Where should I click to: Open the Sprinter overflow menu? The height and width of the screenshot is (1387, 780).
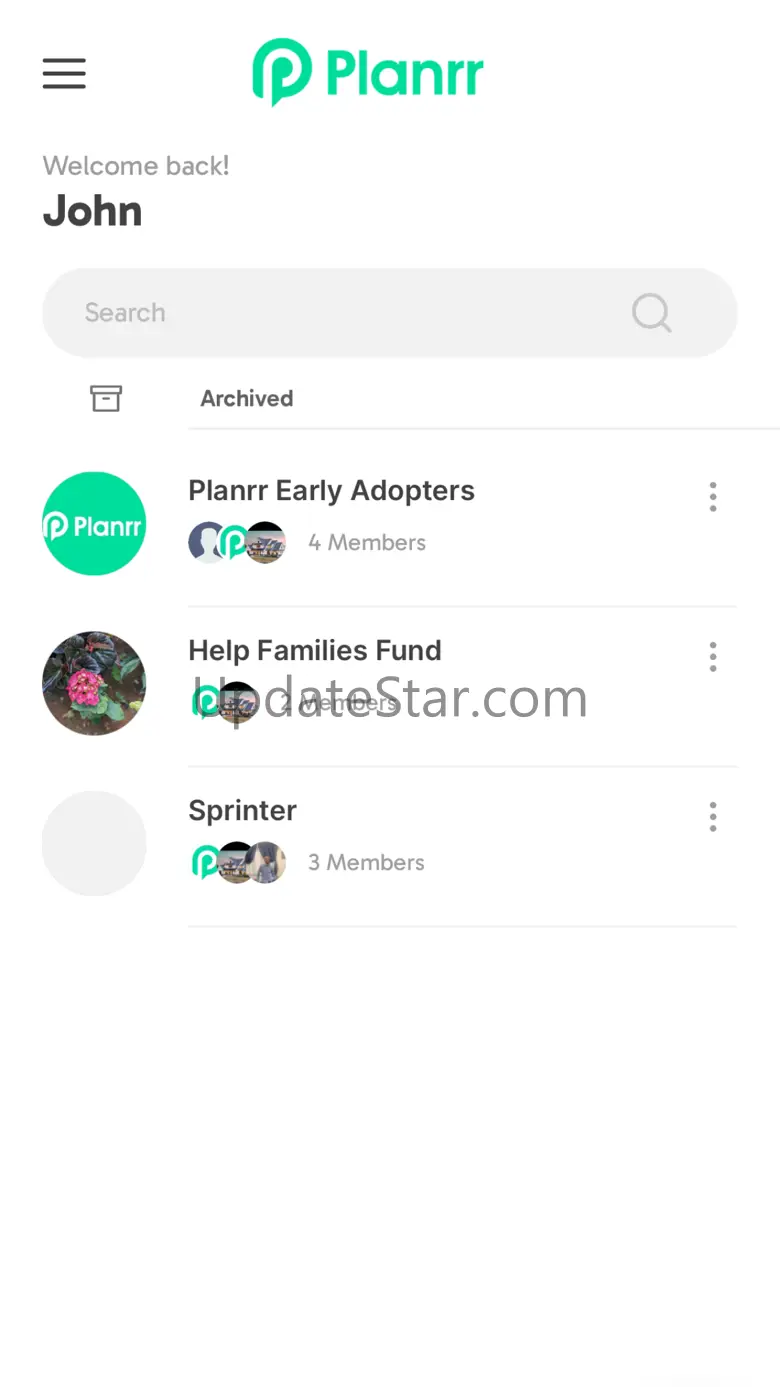point(713,817)
